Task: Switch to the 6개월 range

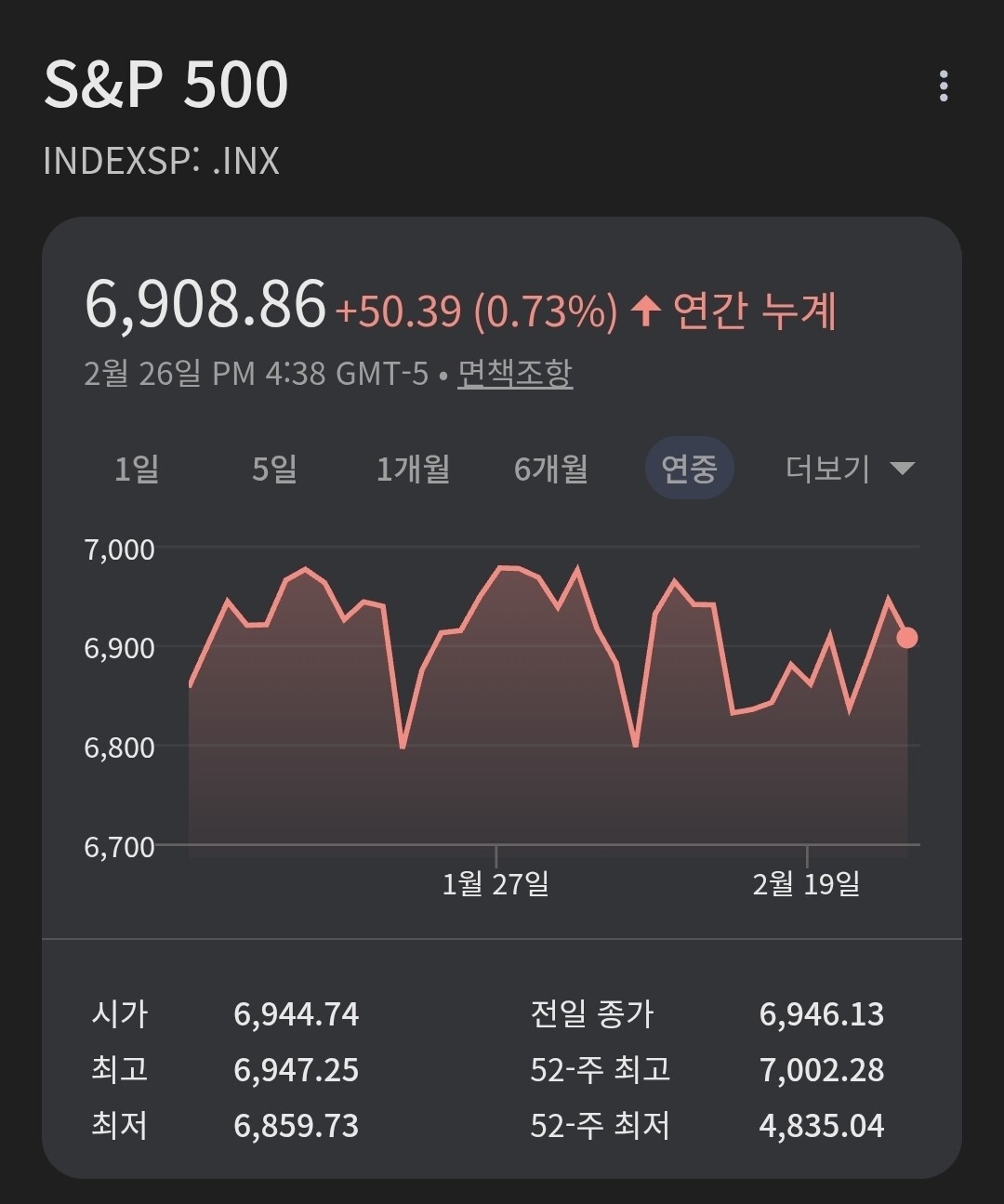Action: point(551,469)
